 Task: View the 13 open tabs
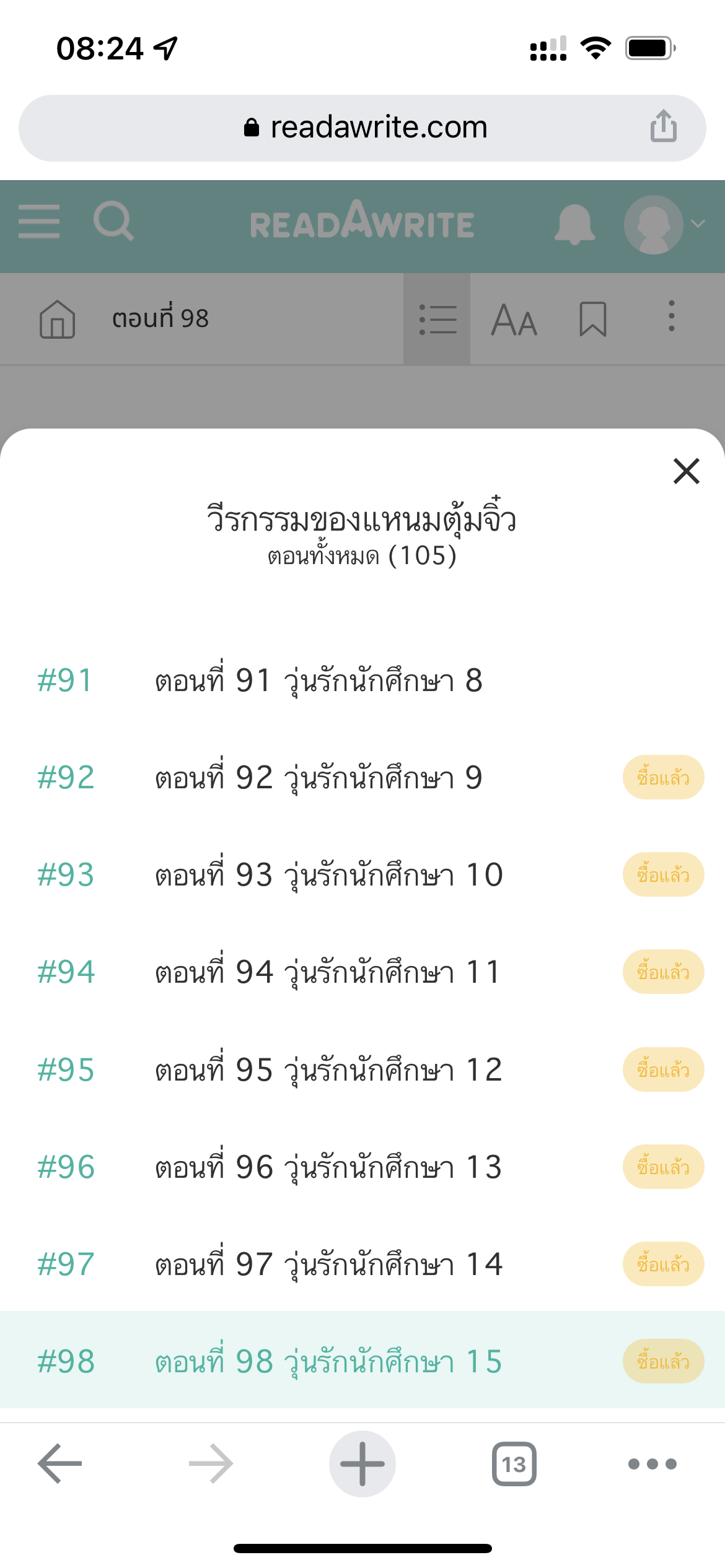514,1464
